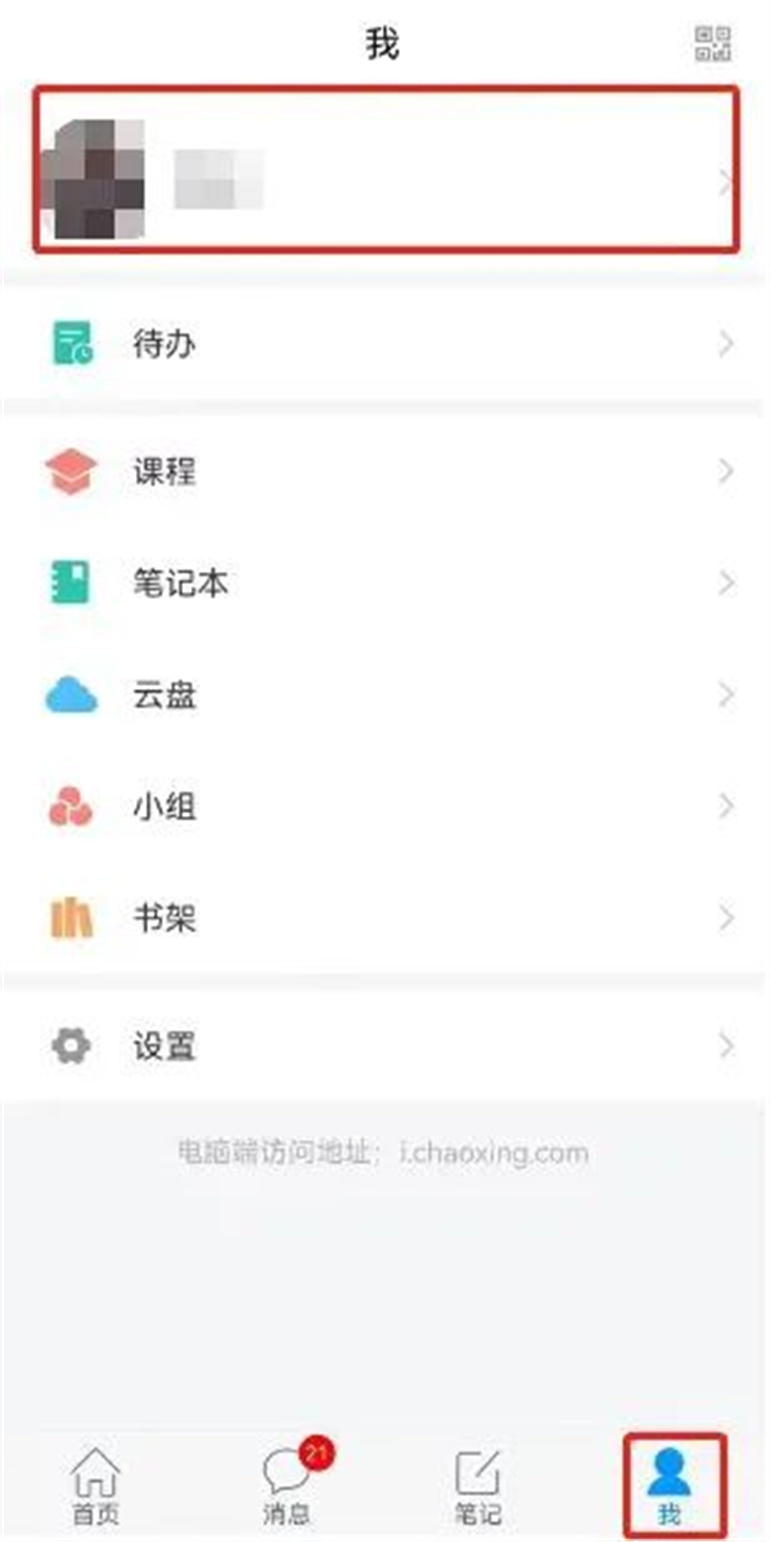Open 笔记本 notebook

(385, 583)
